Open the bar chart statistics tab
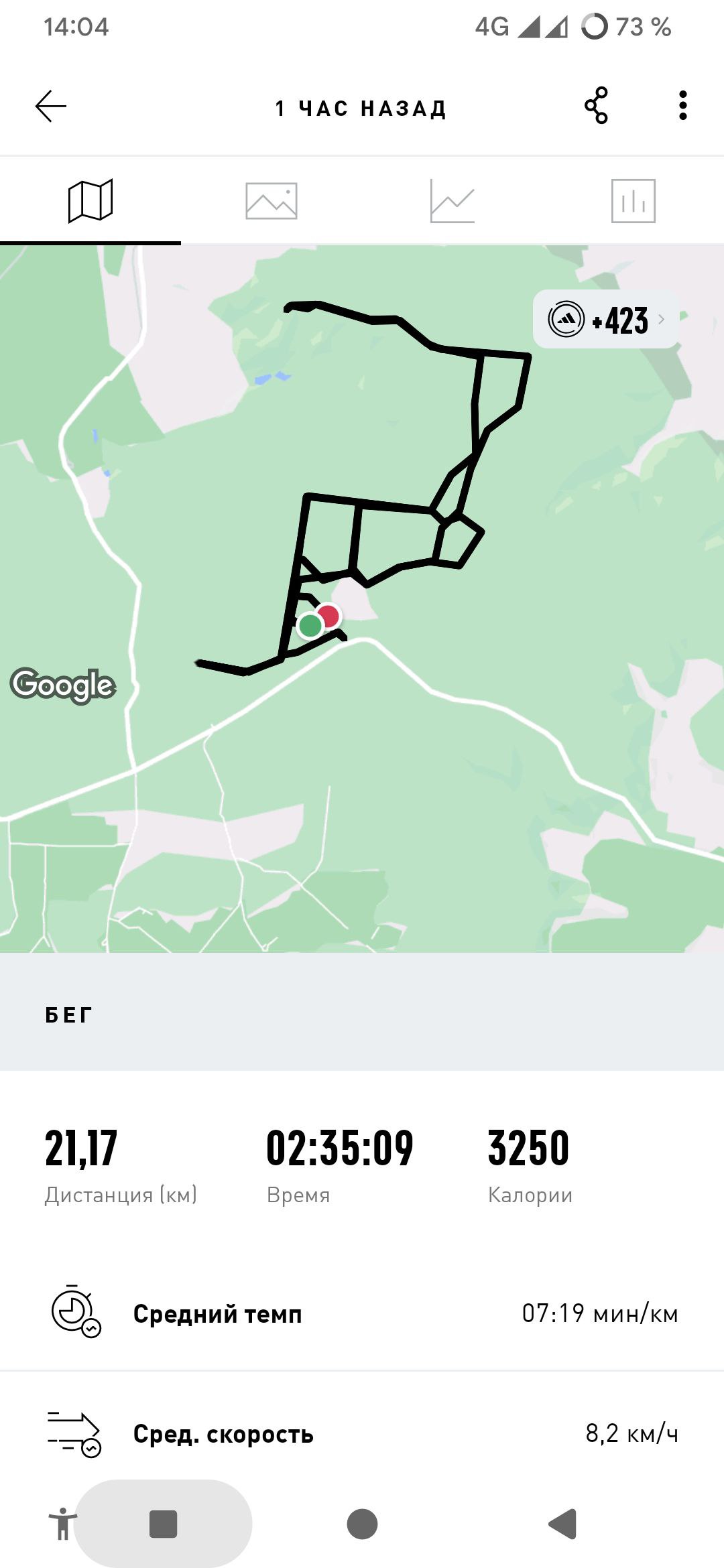Image resolution: width=724 pixels, height=1568 pixels. [x=633, y=200]
